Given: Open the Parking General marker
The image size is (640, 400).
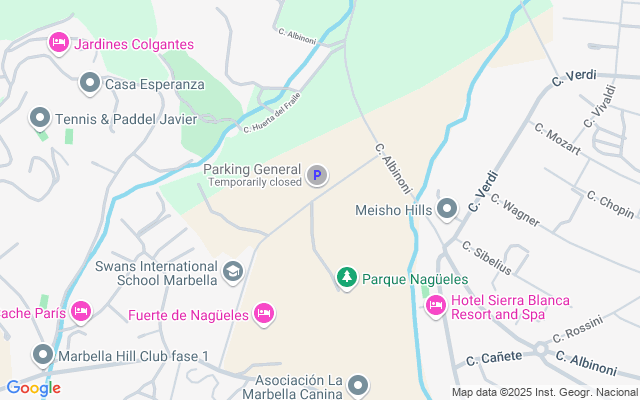Looking at the screenshot, I should point(317,176).
